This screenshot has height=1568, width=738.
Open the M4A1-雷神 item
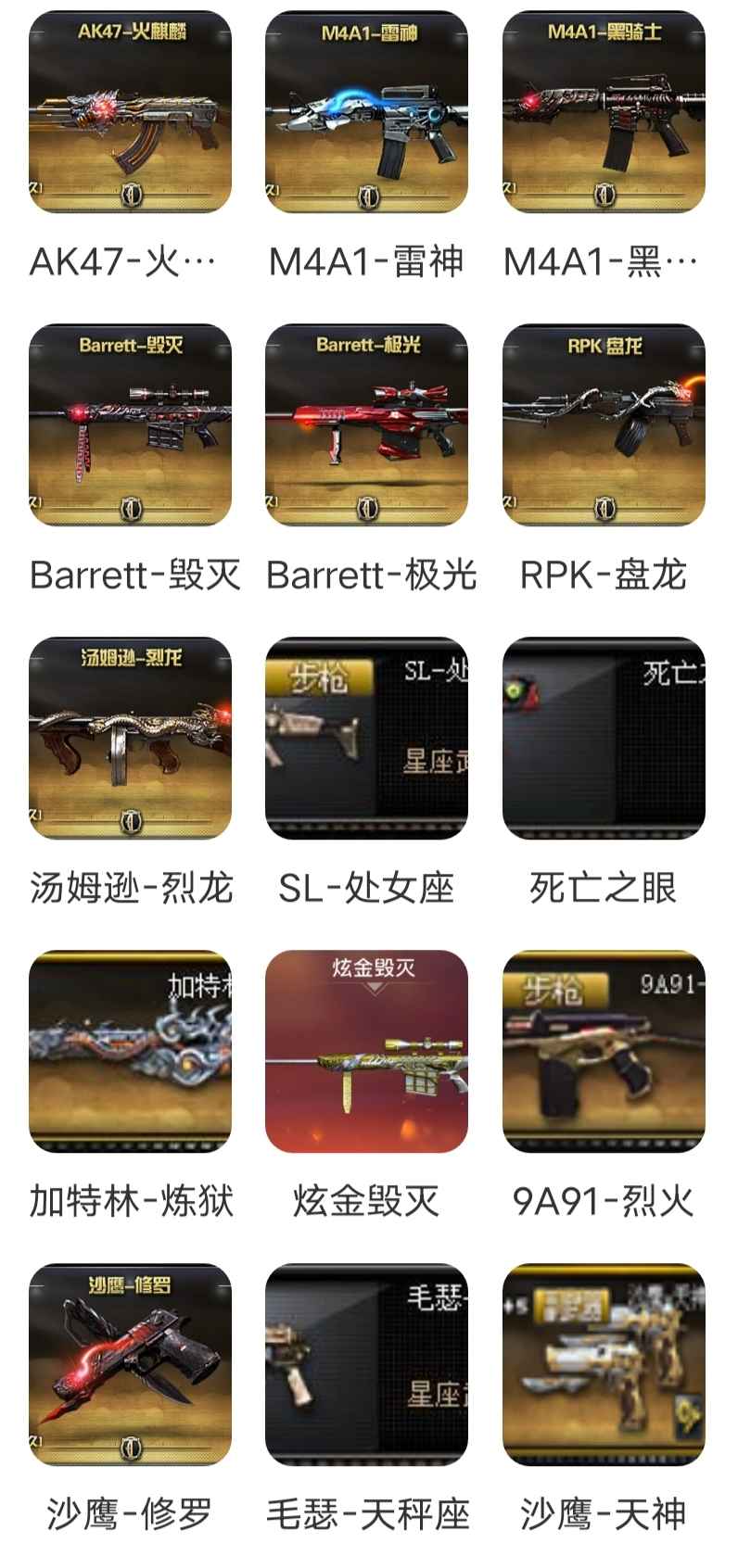[366, 112]
